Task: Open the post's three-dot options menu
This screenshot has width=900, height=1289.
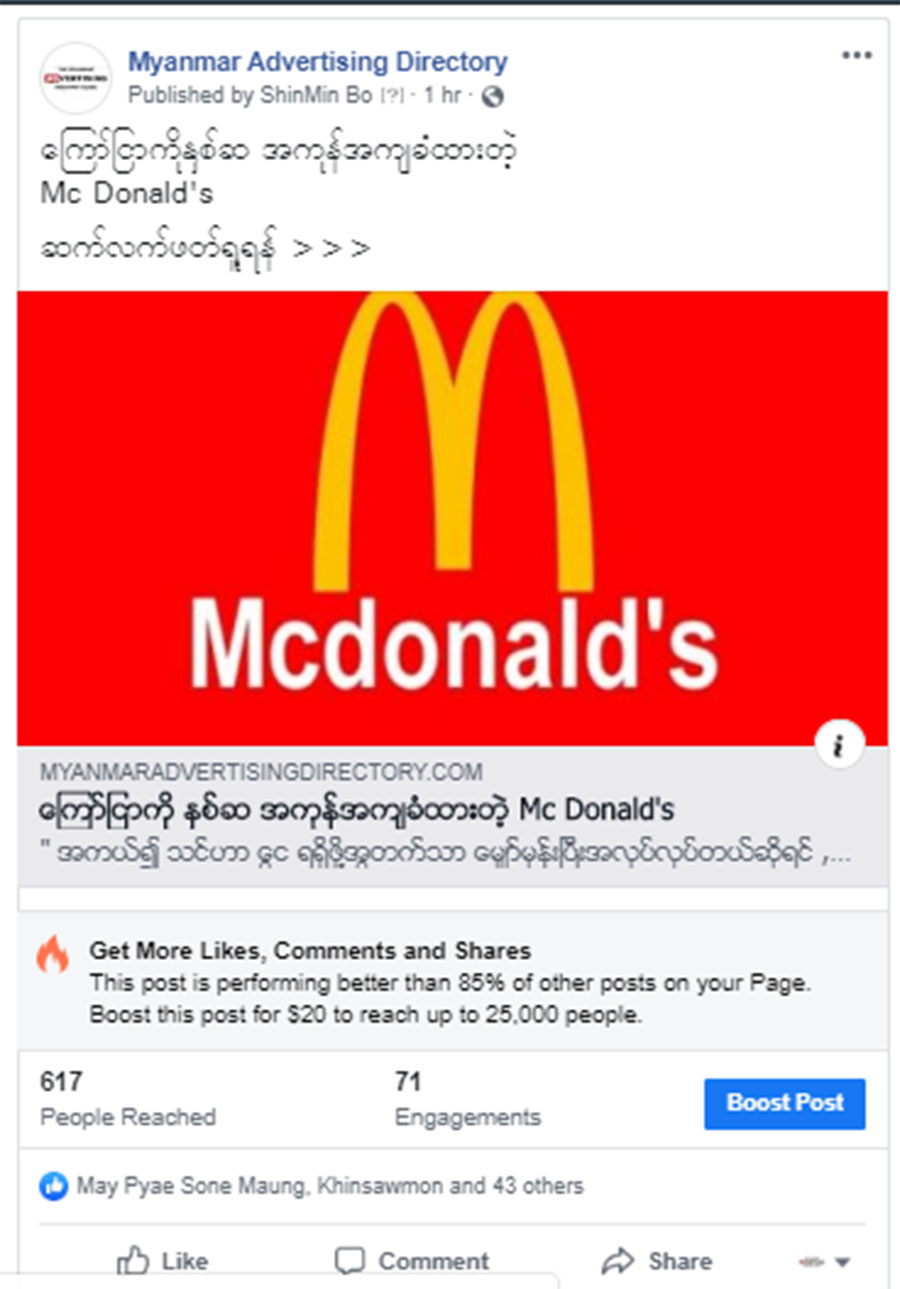Action: pos(856,56)
